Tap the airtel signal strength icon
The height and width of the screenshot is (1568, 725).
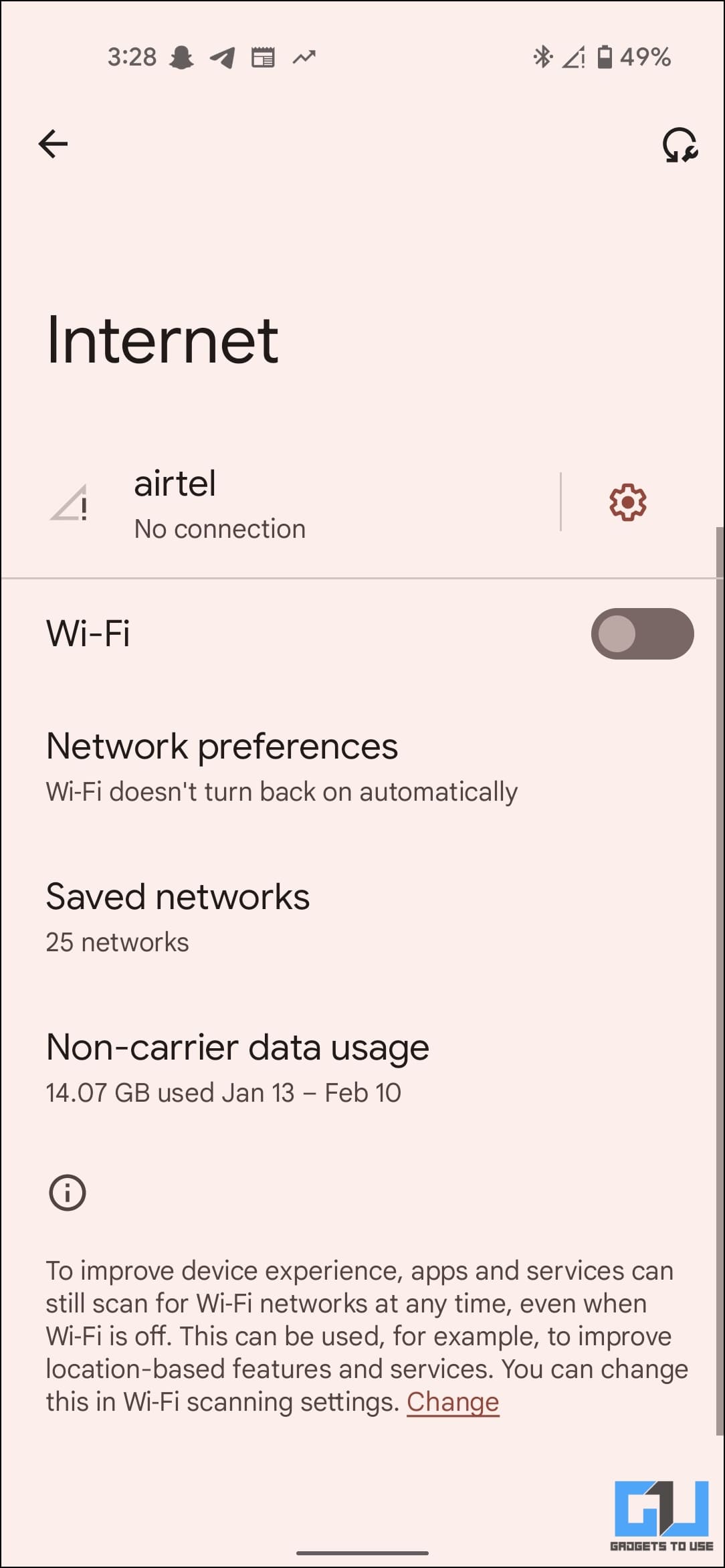[x=69, y=503]
